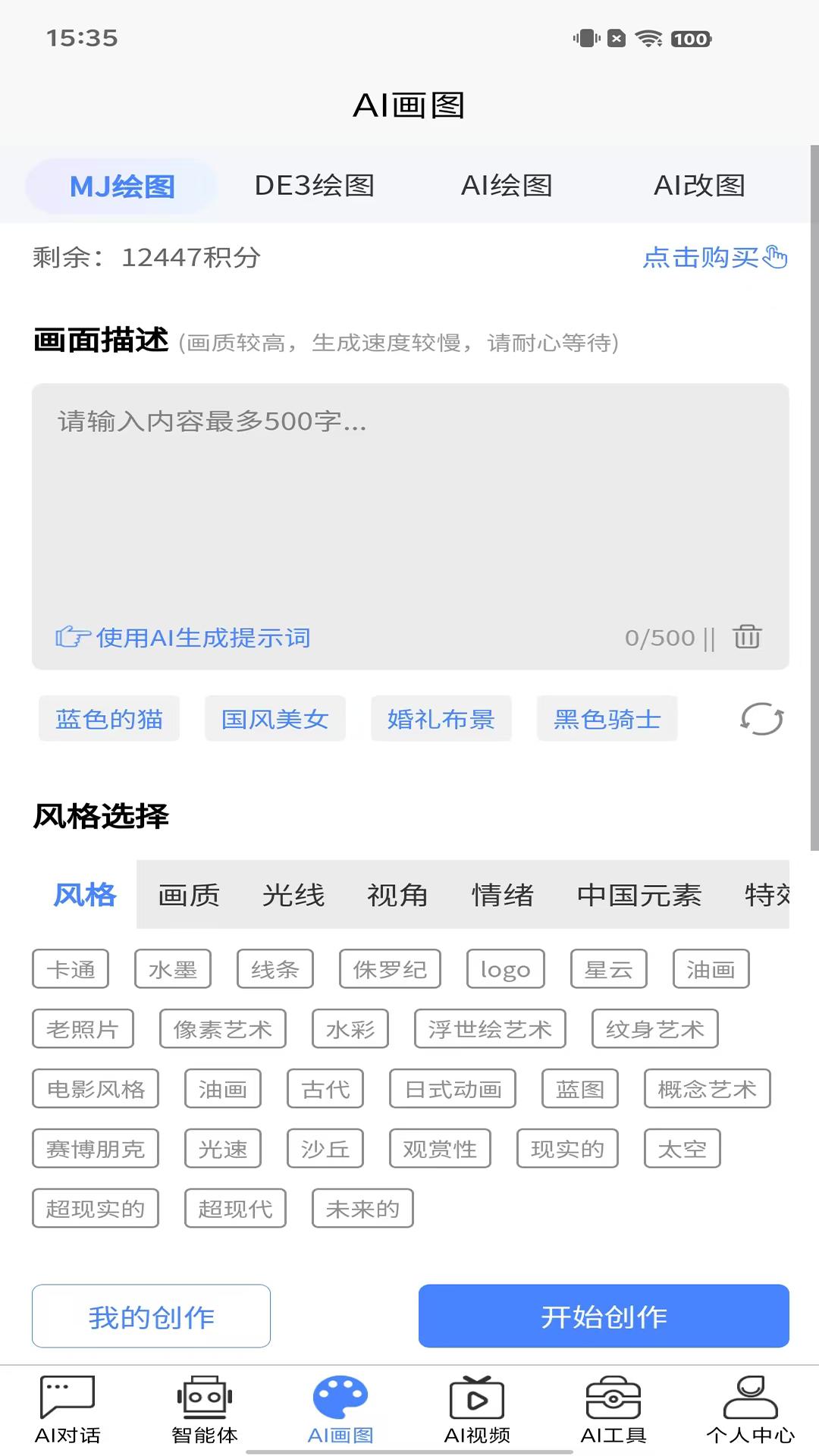Toggle the 未来的 style tag

pyautogui.click(x=362, y=1209)
